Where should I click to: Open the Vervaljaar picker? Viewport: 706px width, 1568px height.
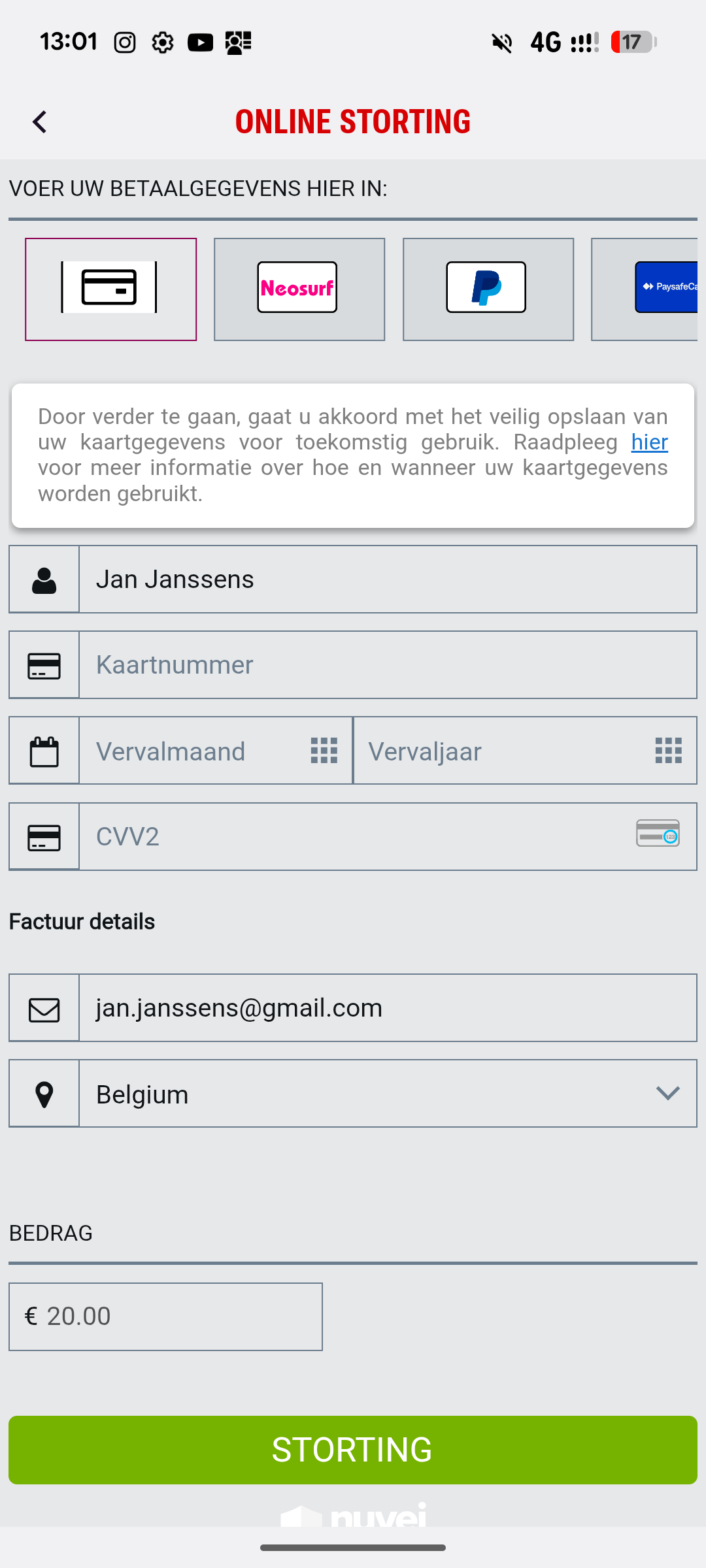coord(525,751)
